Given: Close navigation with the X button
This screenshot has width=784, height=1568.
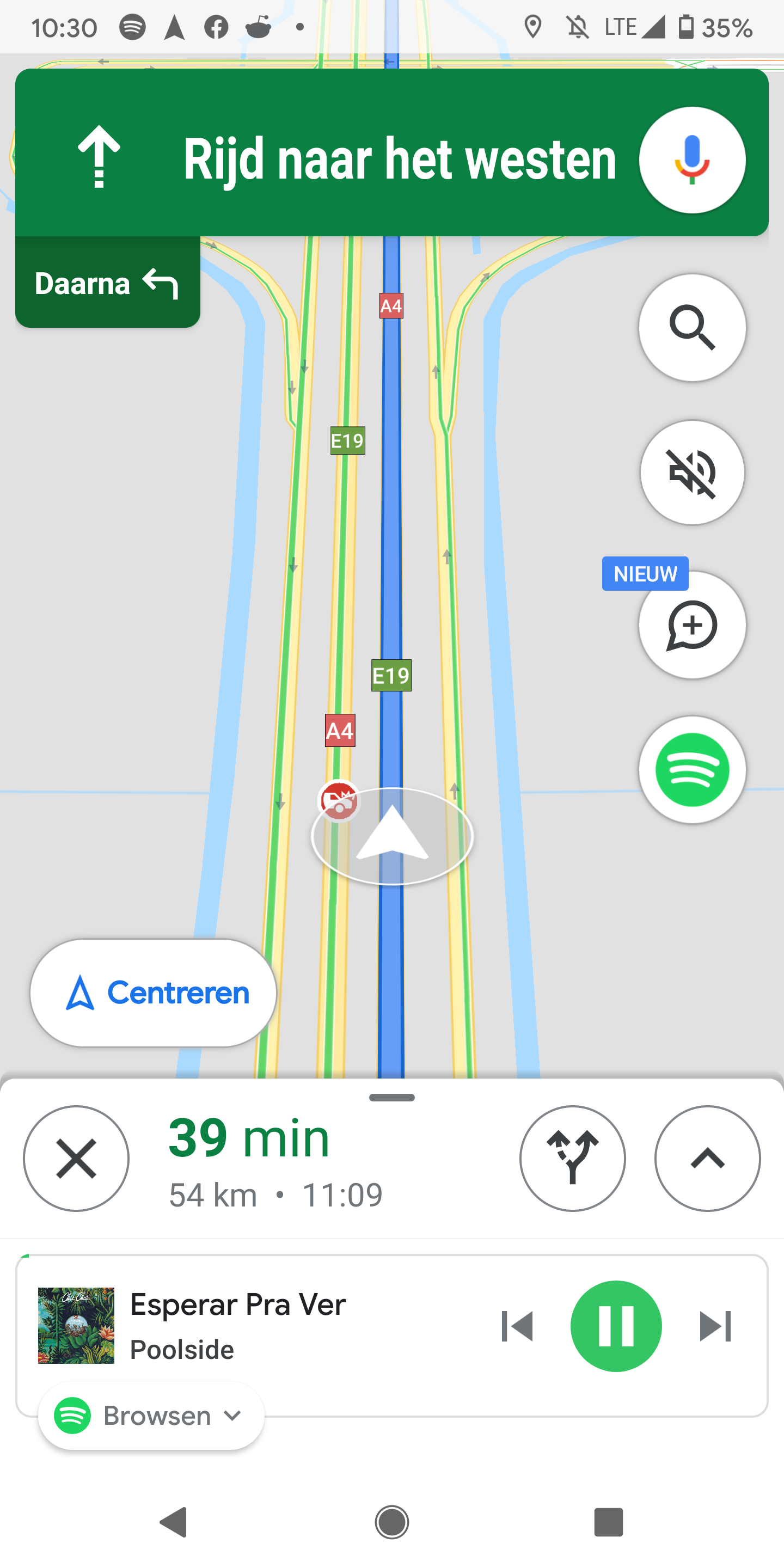Looking at the screenshot, I should [x=76, y=1159].
